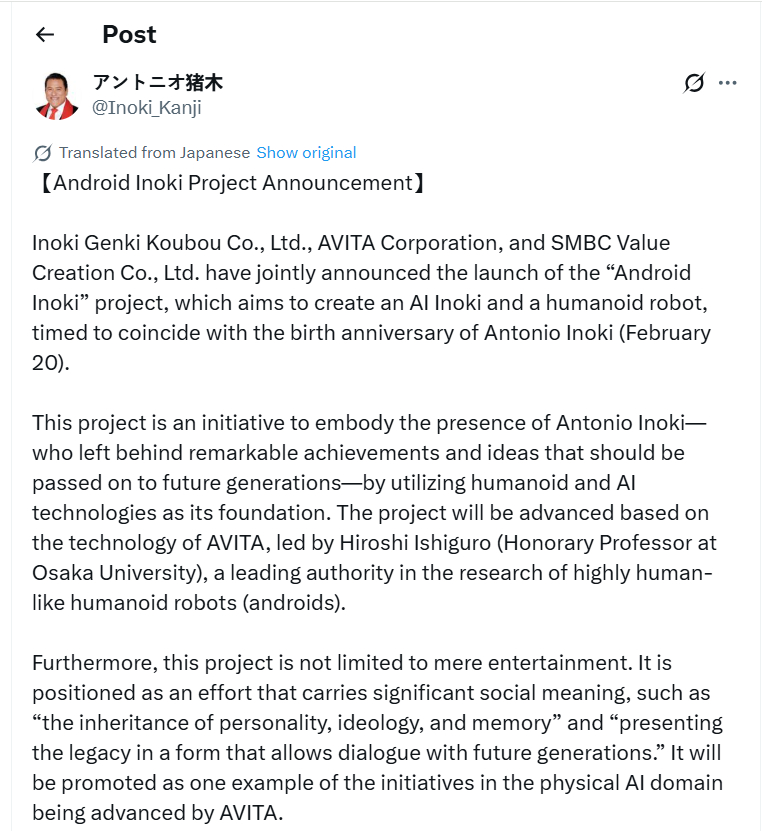The height and width of the screenshot is (831, 762).
Task: Open the @Inoki_Kanji profile handle
Action: (x=147, y=108)
